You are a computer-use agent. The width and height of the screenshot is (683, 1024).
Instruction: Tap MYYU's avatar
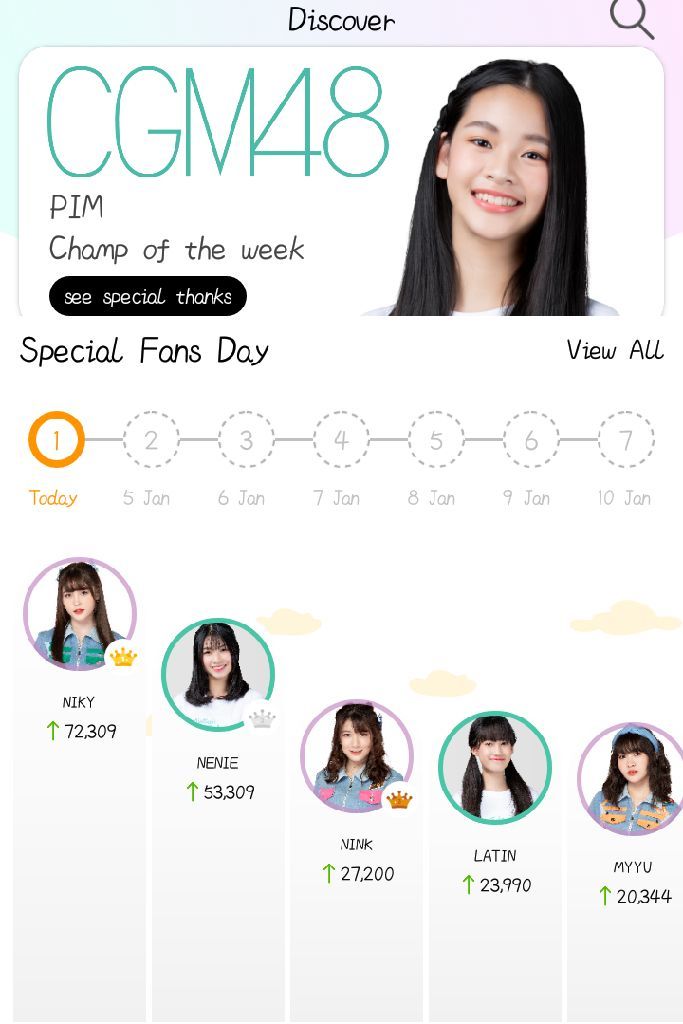[x=632, y=778]
